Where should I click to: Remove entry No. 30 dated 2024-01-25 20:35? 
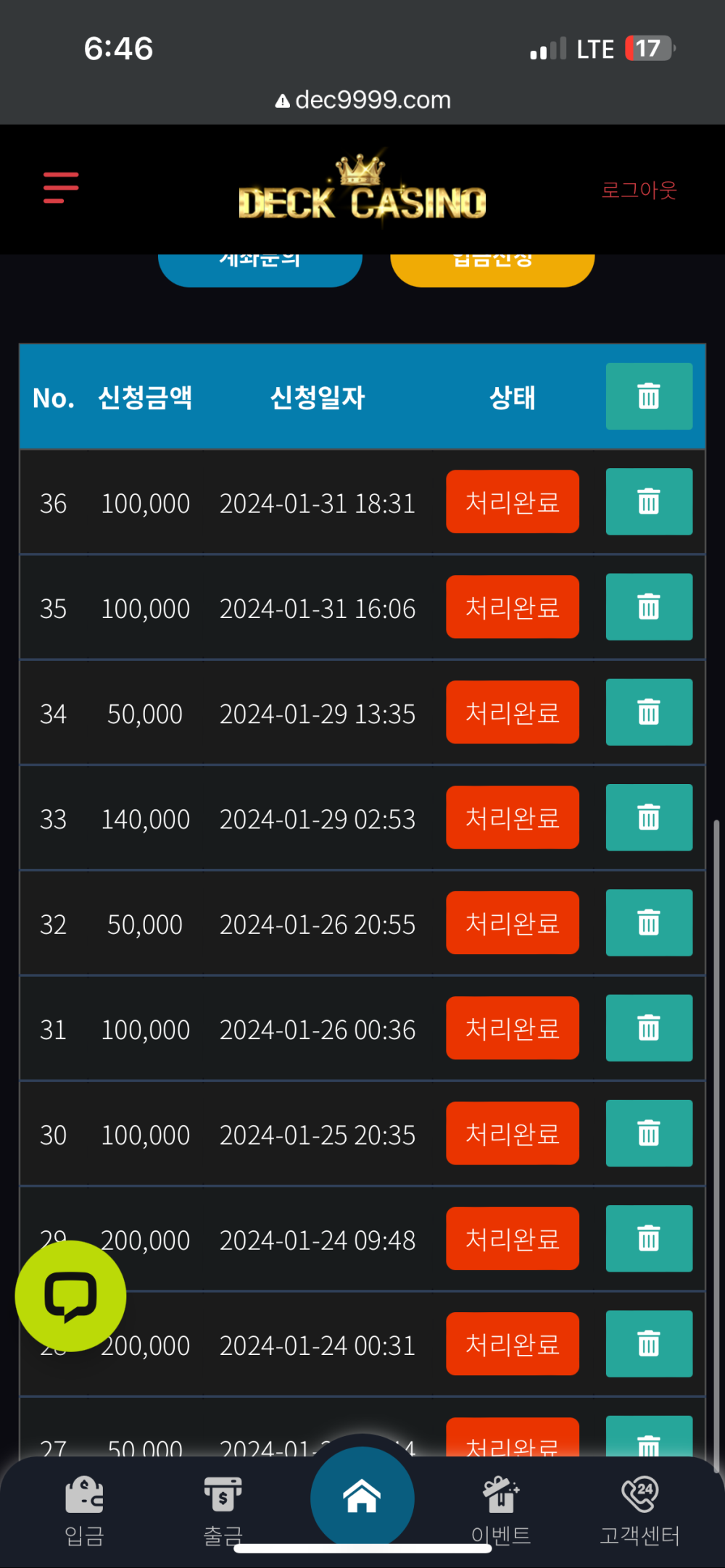(x=649, y=1133)
